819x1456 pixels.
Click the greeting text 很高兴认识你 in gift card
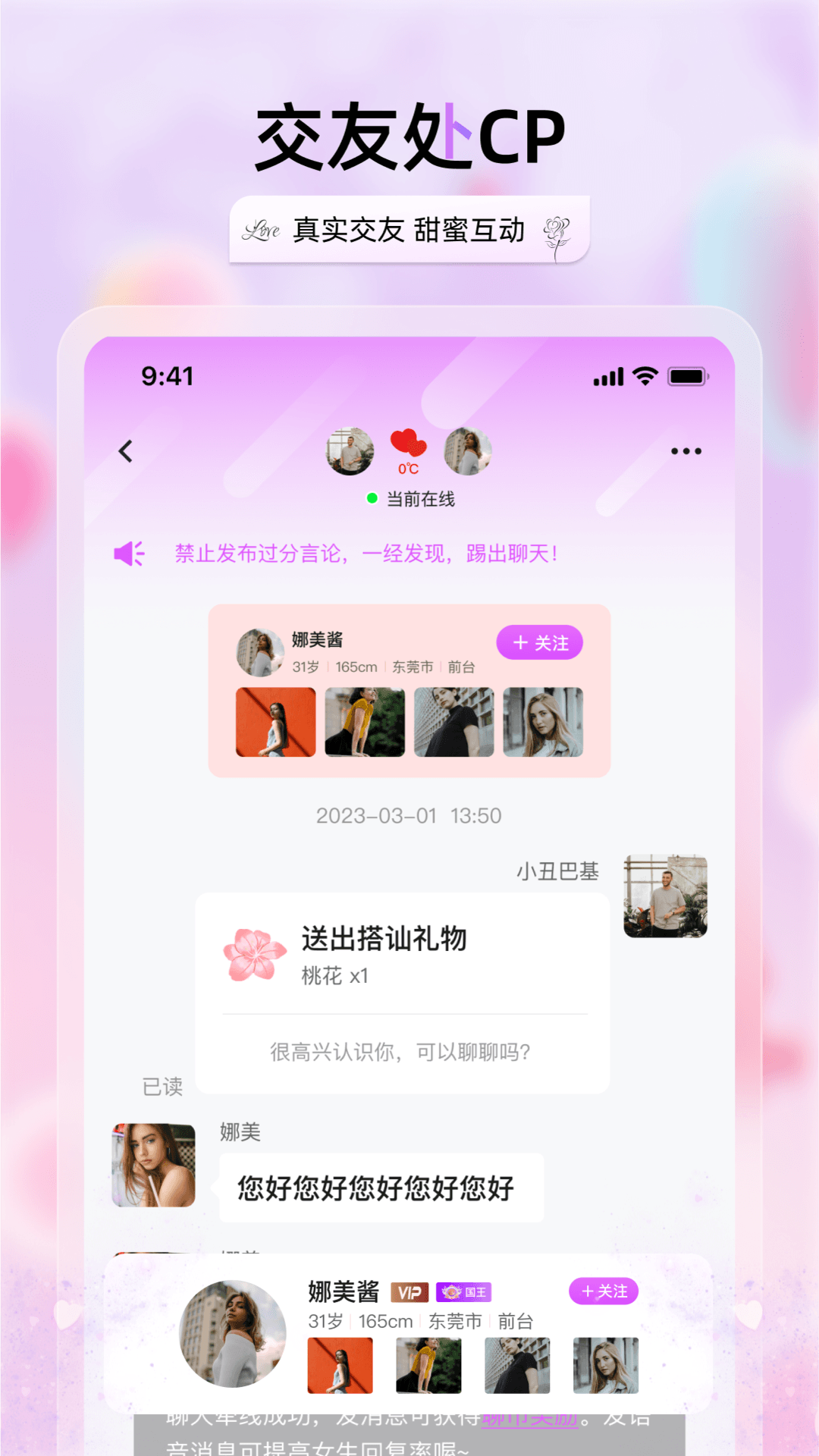pos(400,1053)
